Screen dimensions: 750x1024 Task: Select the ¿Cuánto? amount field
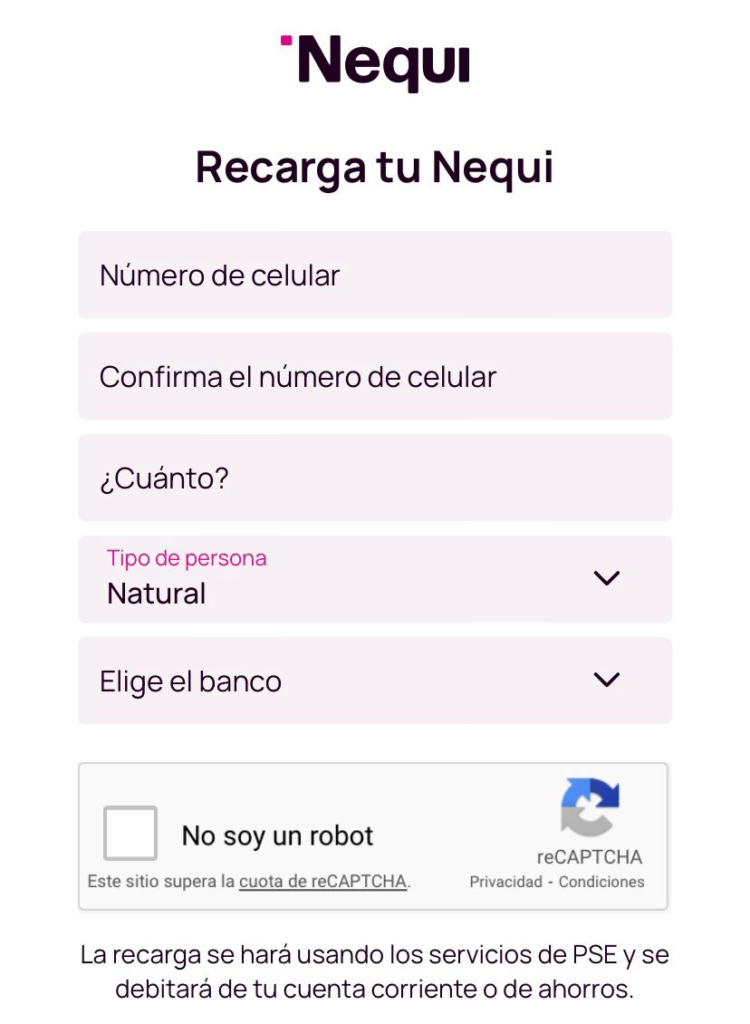pyautogui.click(x=374, y=478)
